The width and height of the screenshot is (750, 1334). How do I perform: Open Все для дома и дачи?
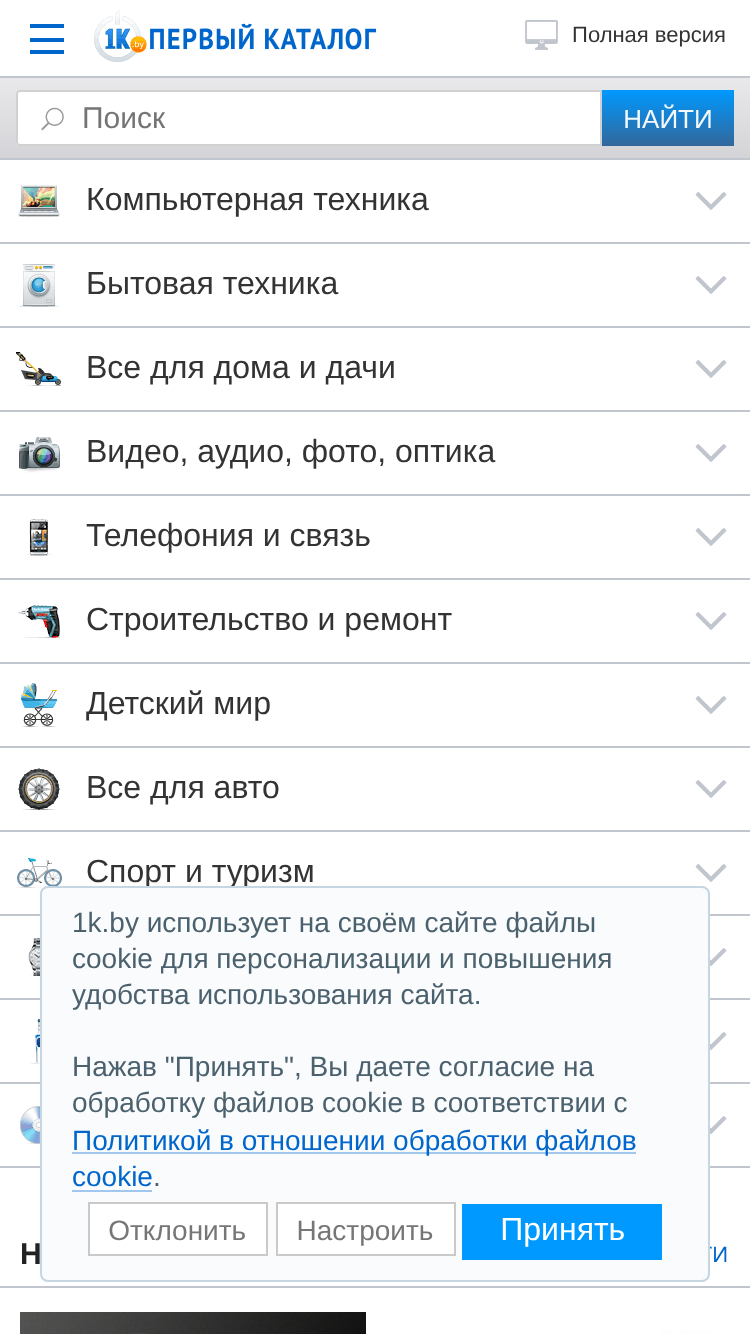(x=375, y=369)
